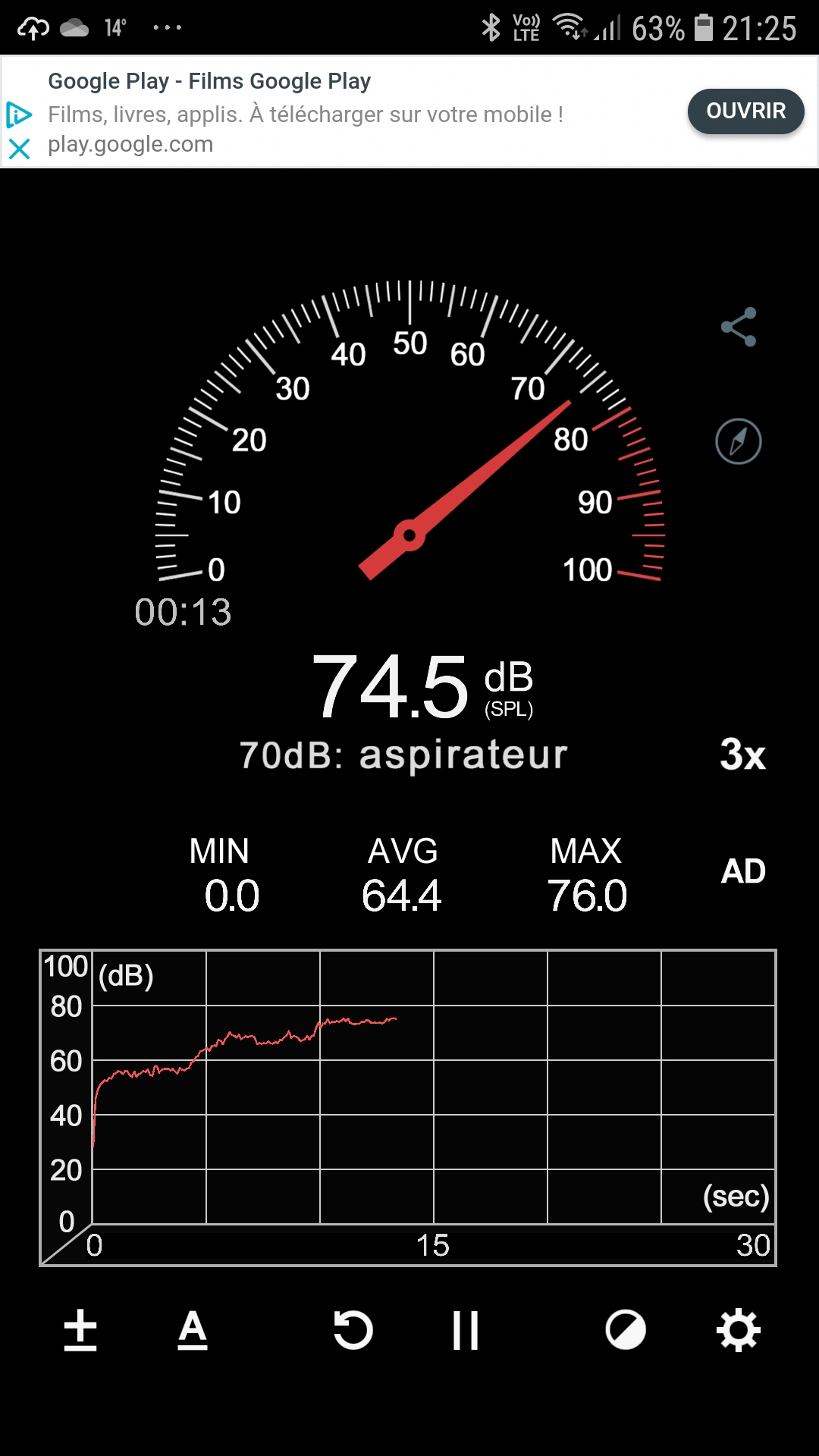819x1456 pixels.
Task: Share the sound level reading
Action: click(739, 327)
